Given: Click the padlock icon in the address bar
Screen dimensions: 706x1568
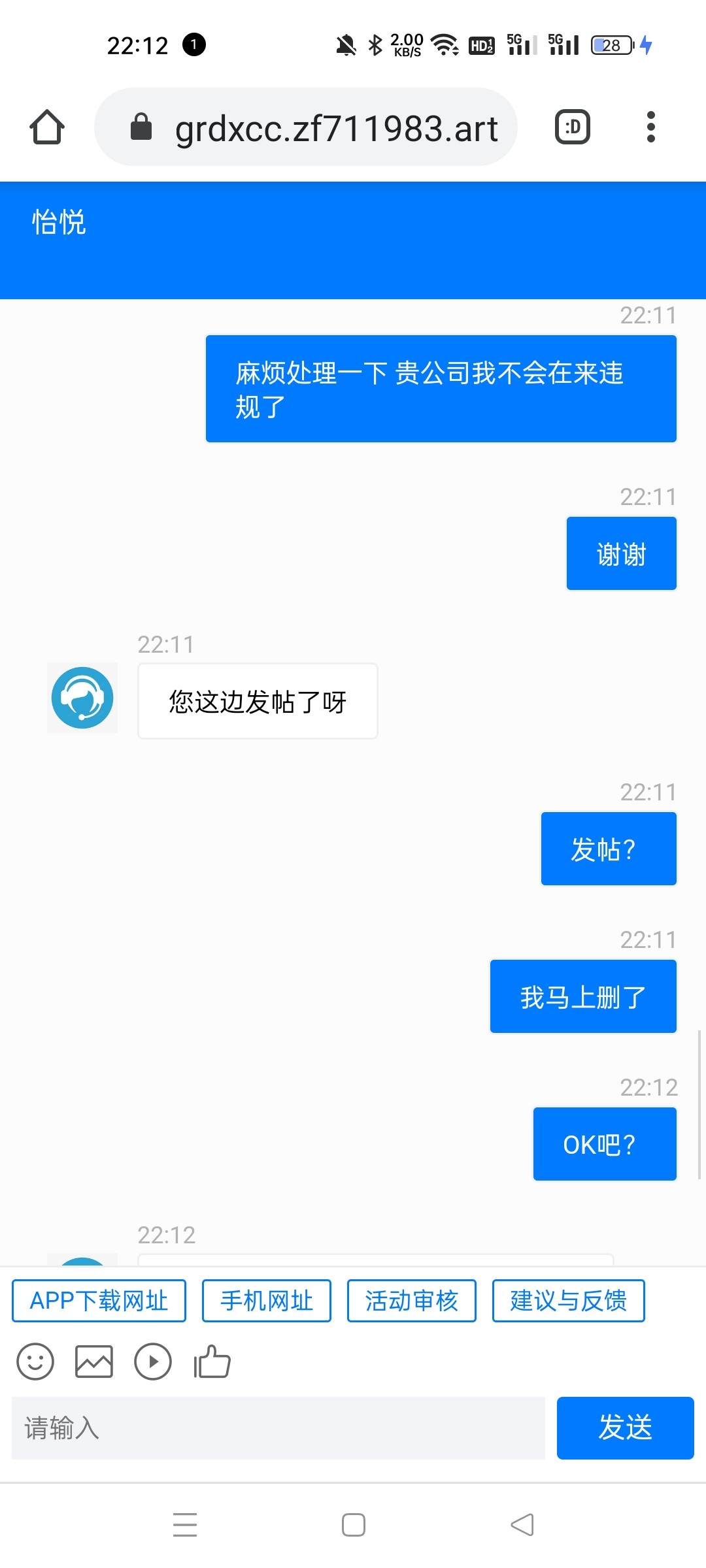Looking at the screenshot, I should coord(141,127).
